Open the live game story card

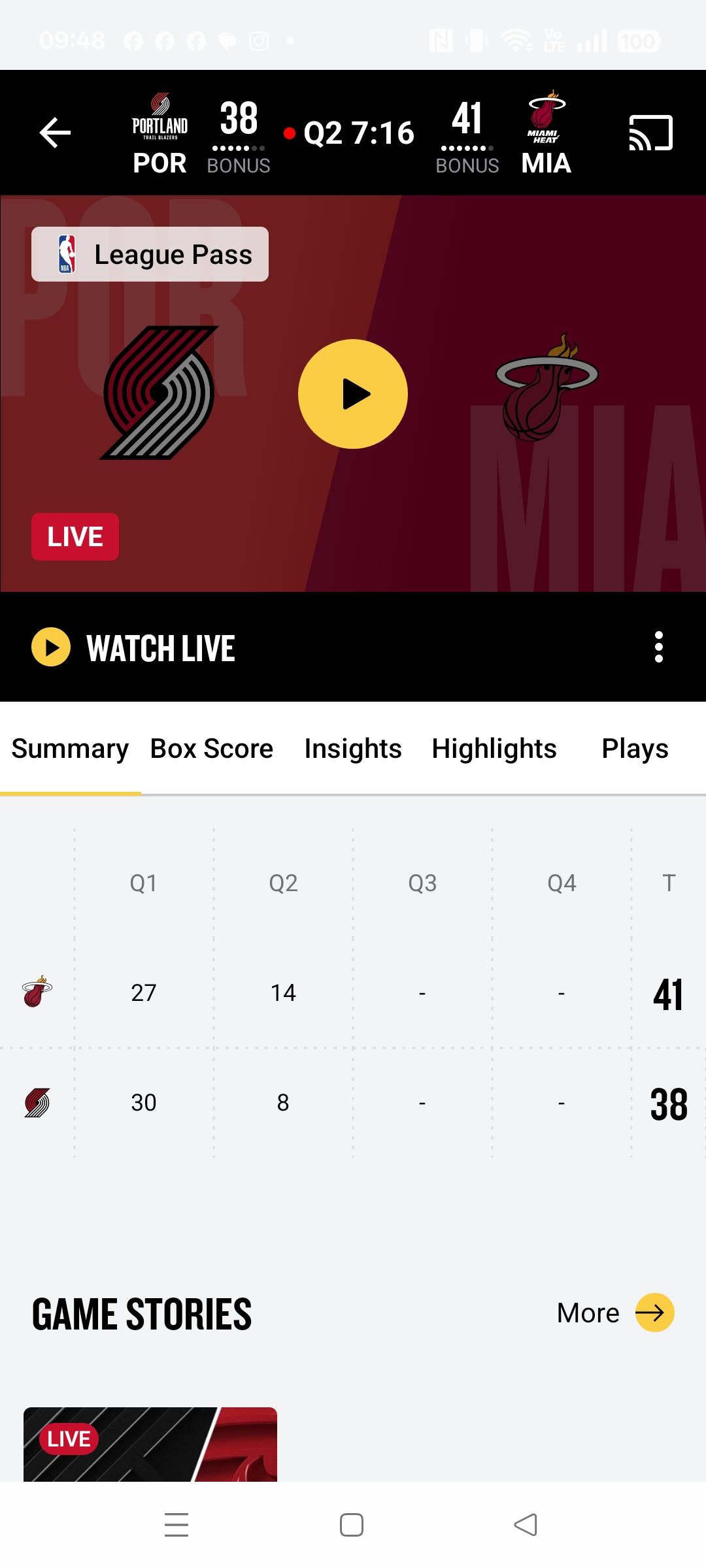pyautogui.click(x=150, y=1445)
